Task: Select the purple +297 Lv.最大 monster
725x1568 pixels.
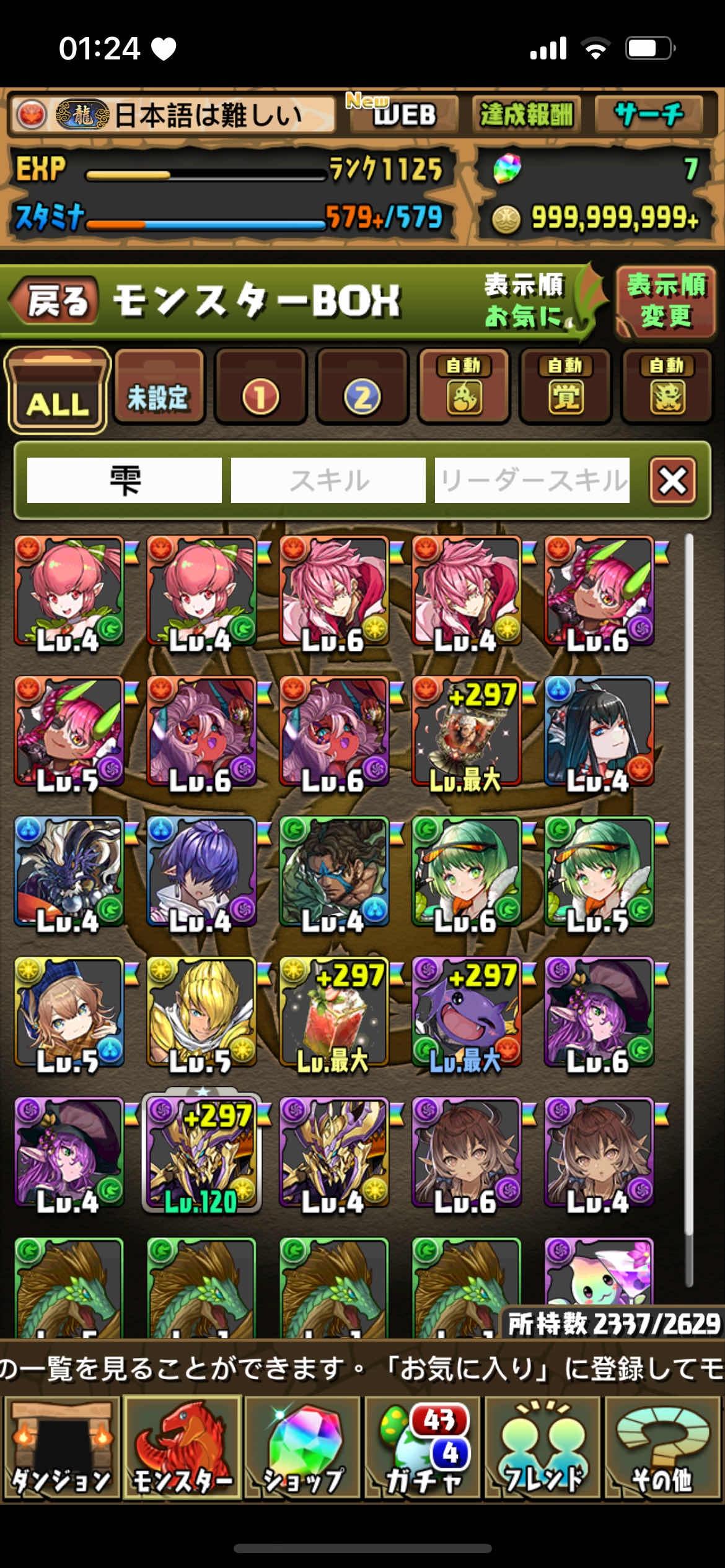Action: (x=466, y=1014)
